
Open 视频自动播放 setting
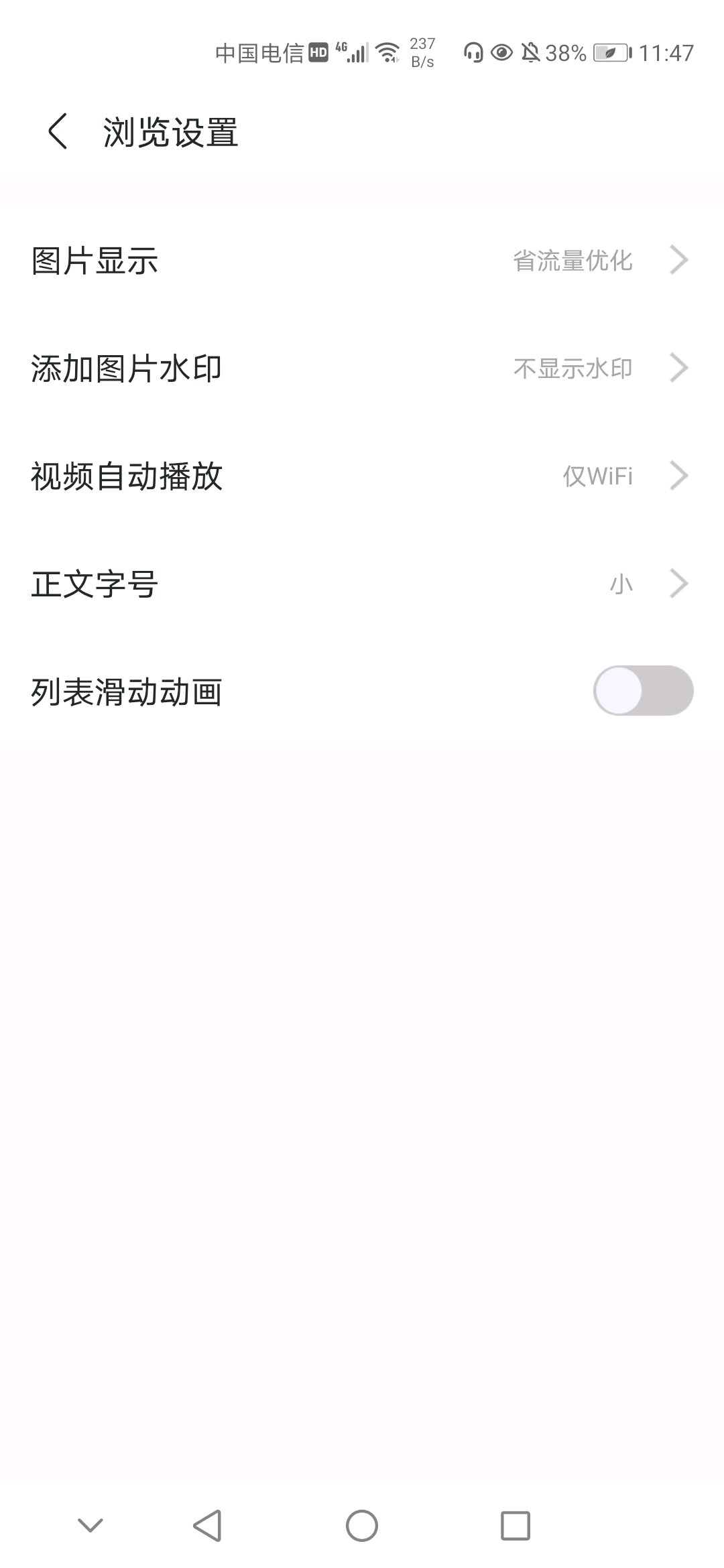pyautogui.click(x=362, y=476)
